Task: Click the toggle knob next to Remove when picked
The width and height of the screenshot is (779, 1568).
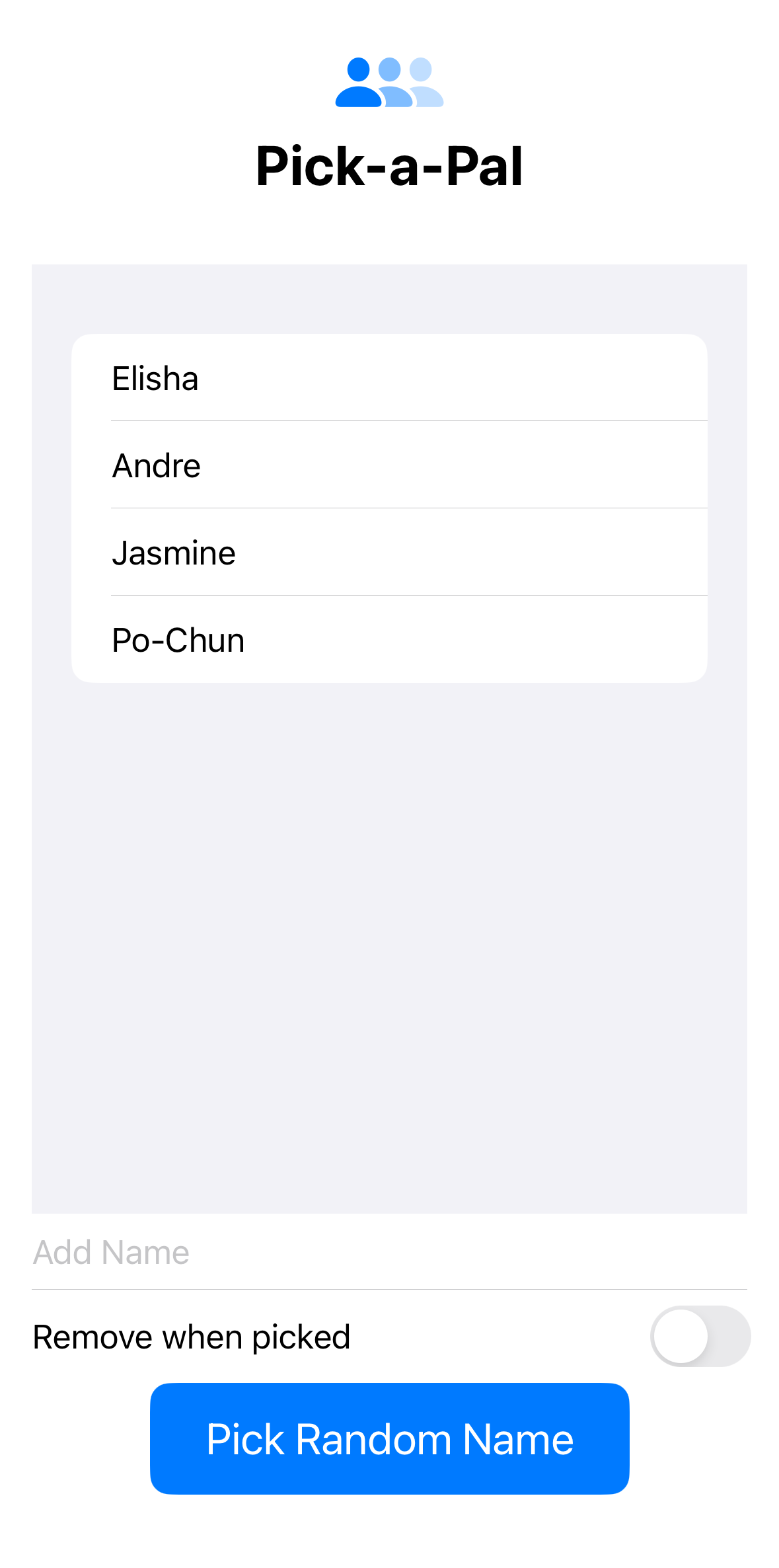Action: pyautogui.click(x=681, y=1336)
